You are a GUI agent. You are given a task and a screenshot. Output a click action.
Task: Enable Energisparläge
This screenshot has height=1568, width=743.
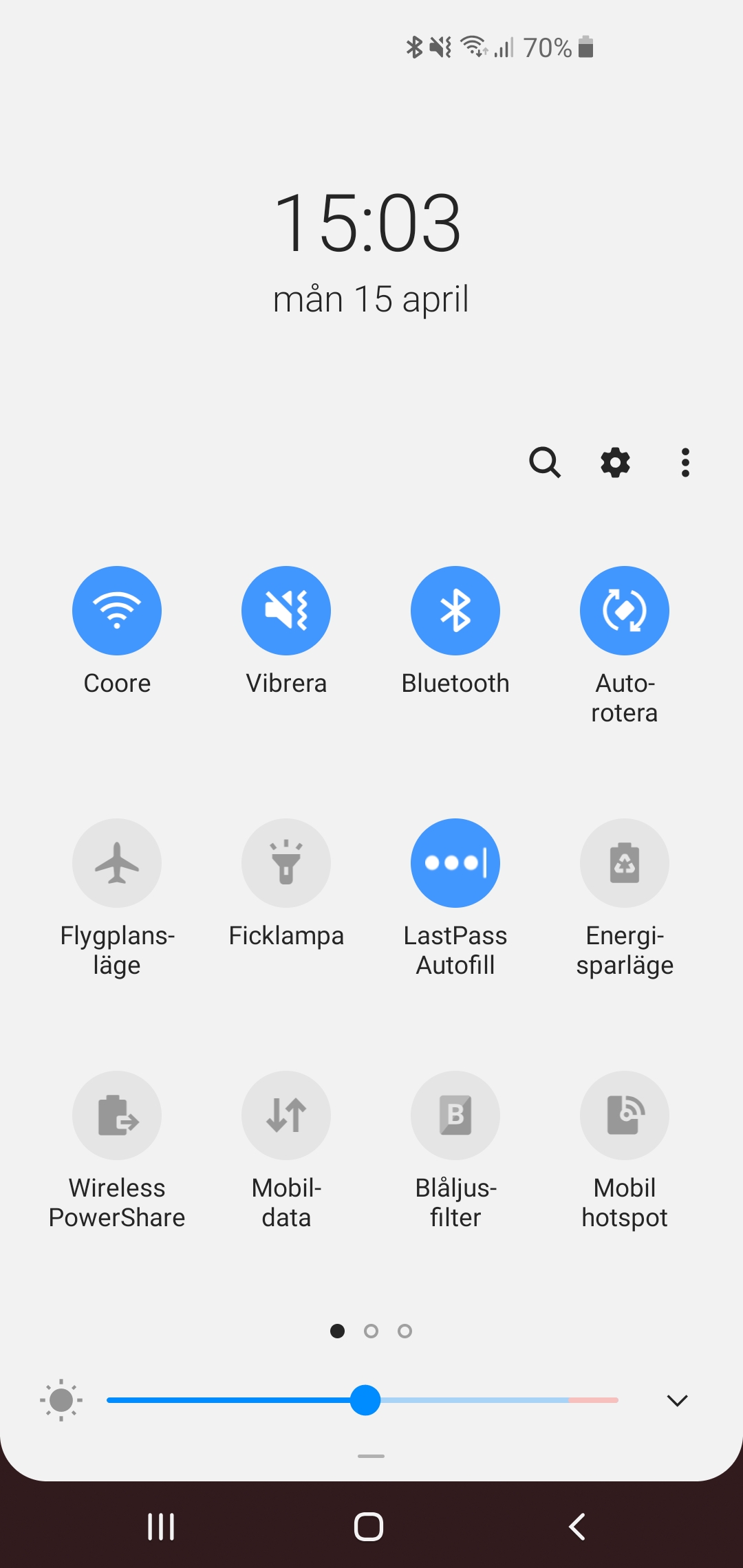coord(625,863)
